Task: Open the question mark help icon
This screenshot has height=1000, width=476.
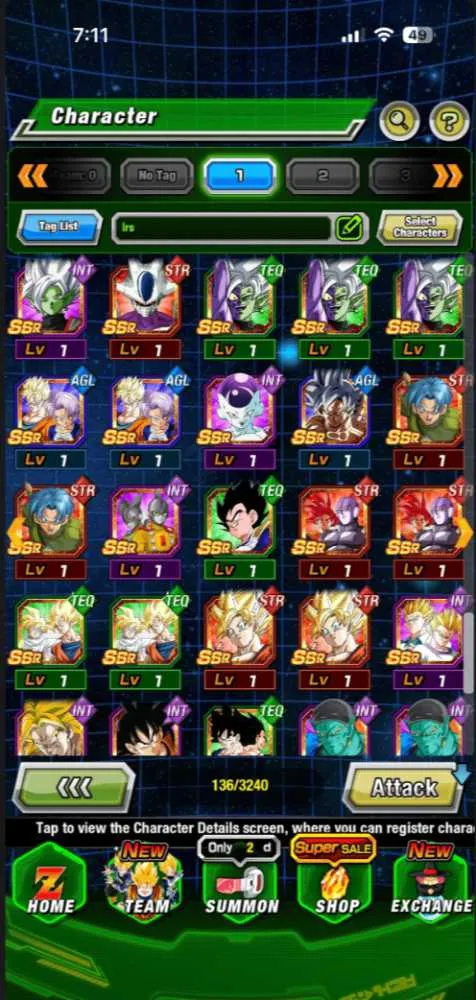Action: click(x=449, y=121)
